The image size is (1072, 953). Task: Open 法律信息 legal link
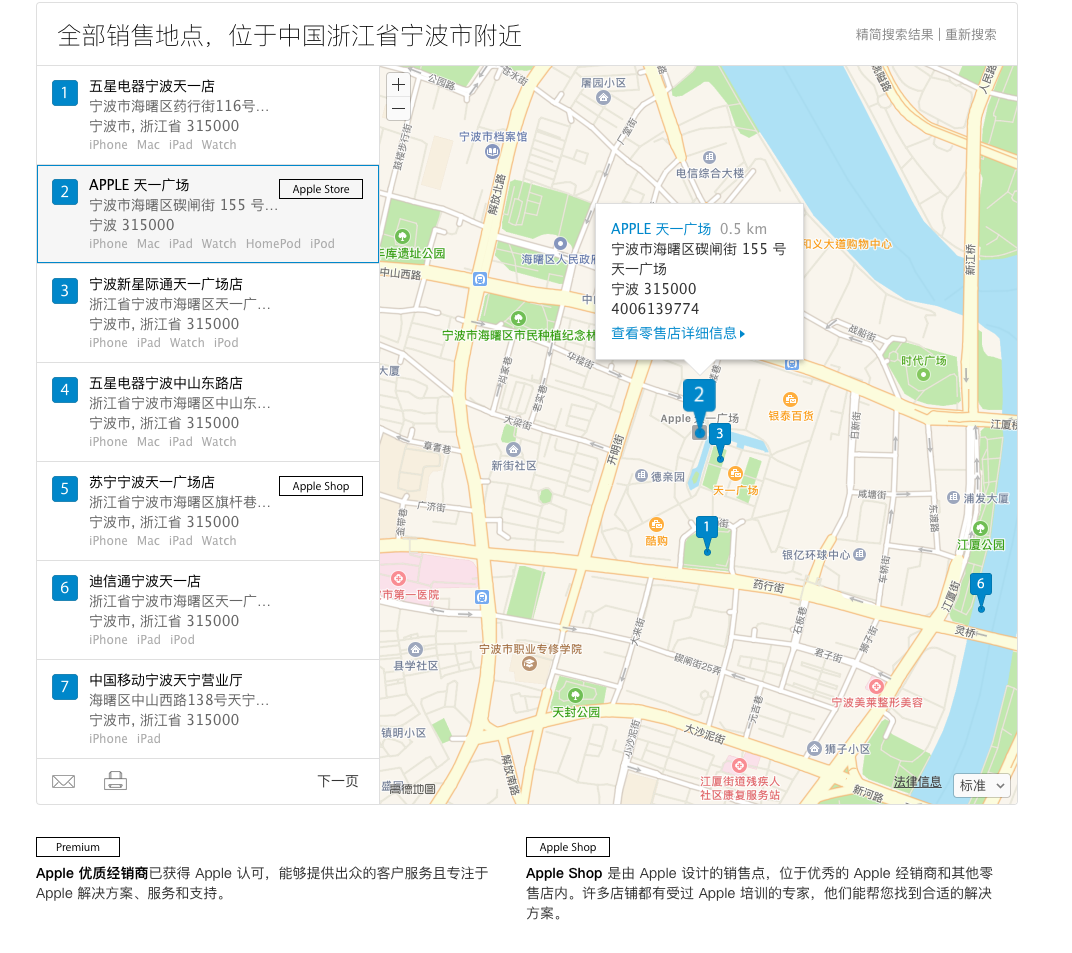(917, 782)
